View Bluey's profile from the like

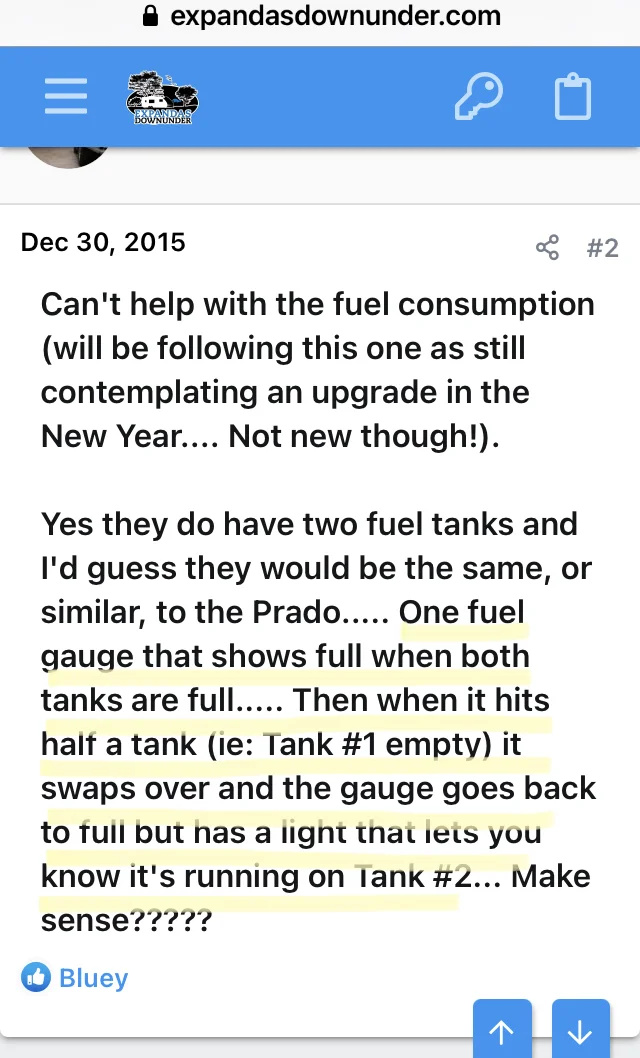point(93,977)
